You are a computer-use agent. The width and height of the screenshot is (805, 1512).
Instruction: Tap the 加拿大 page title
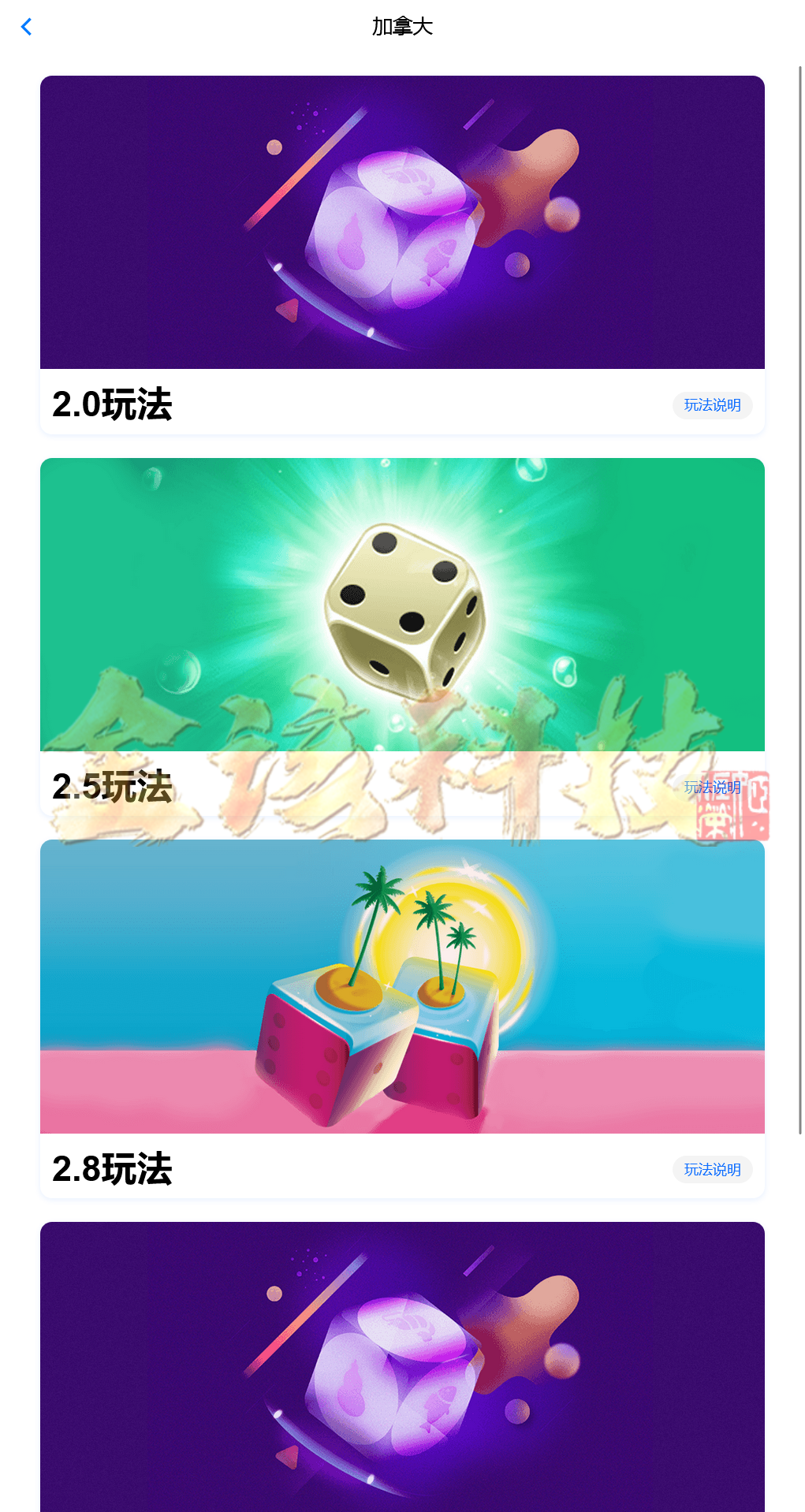pyautogui.click(x=403, y=26)
